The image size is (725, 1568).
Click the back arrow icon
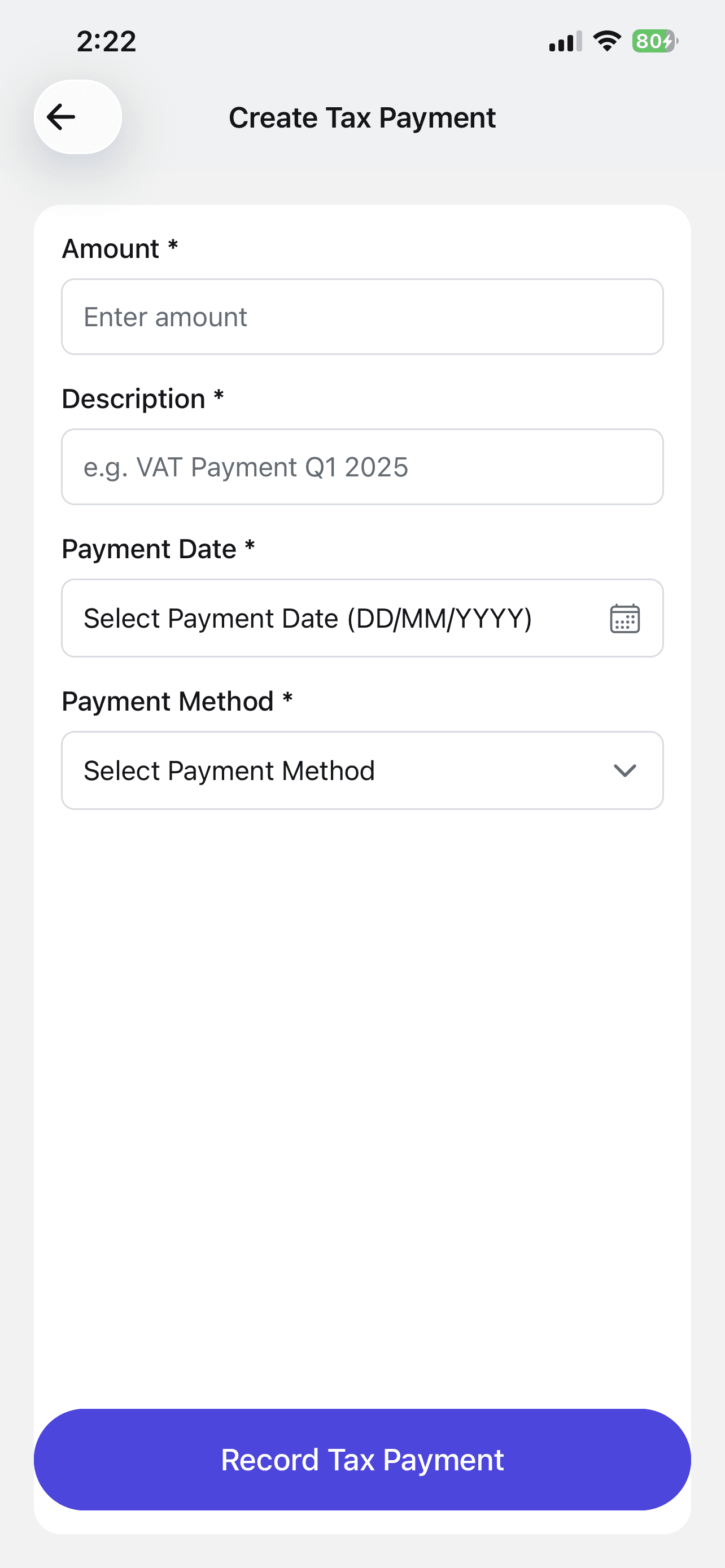click(x=60, y=117)
